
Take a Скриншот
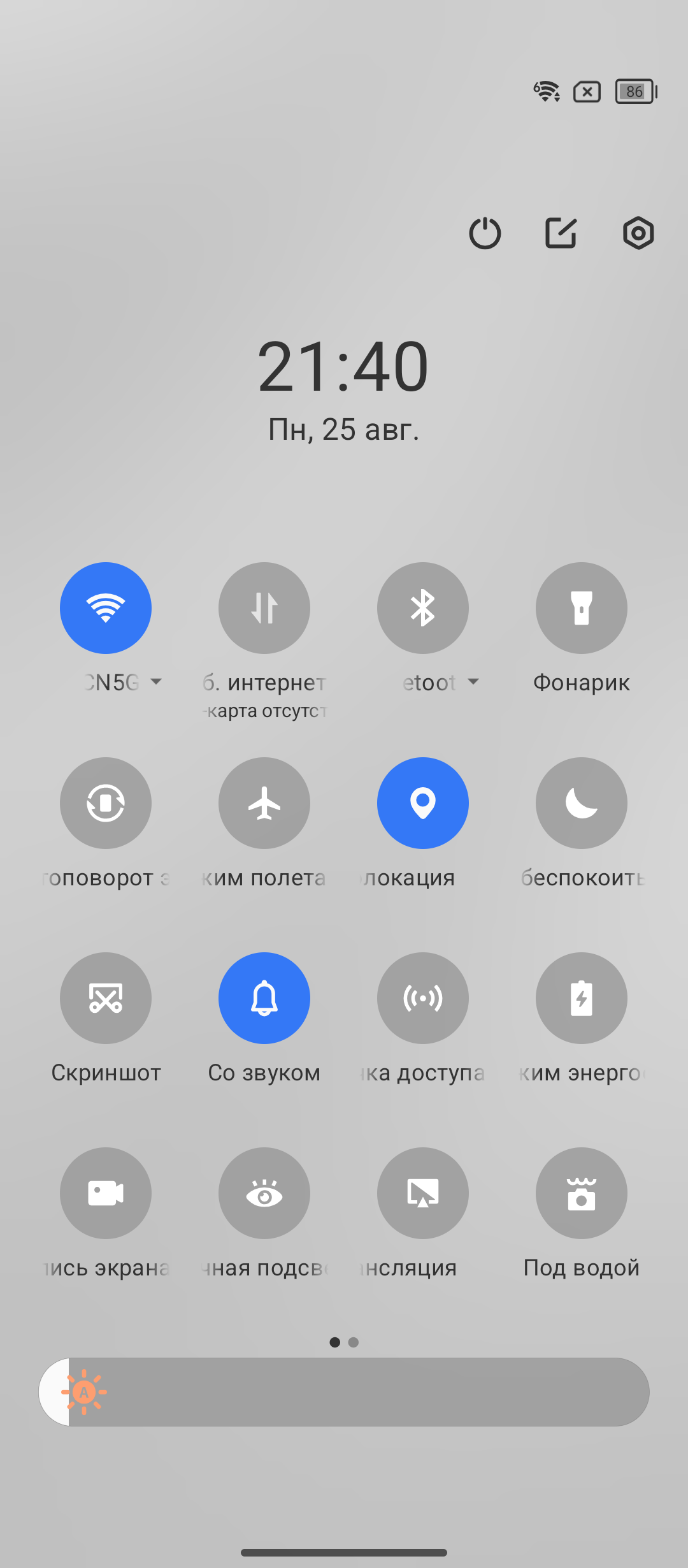106,998
